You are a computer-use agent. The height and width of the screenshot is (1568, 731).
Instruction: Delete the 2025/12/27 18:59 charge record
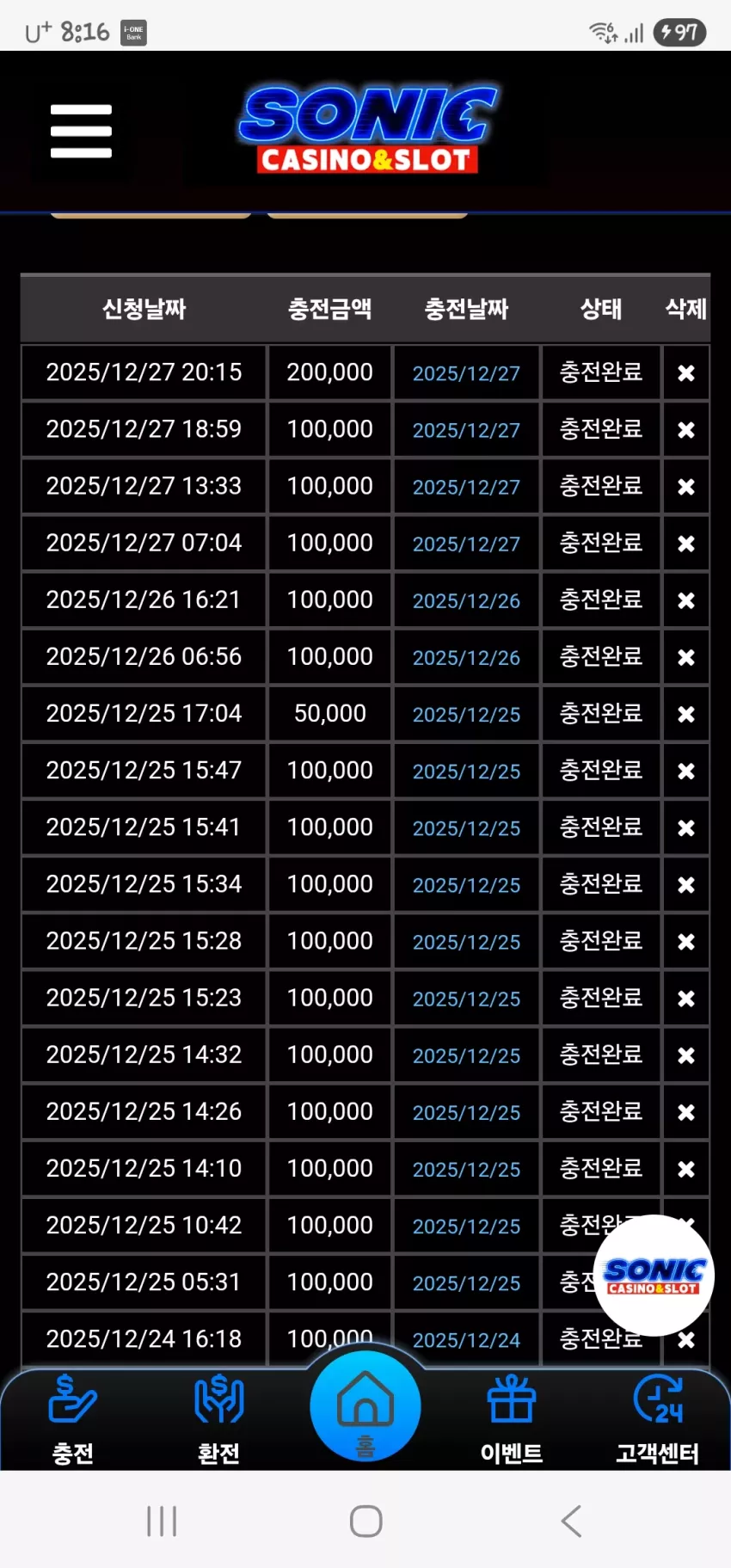coord(685,429)
